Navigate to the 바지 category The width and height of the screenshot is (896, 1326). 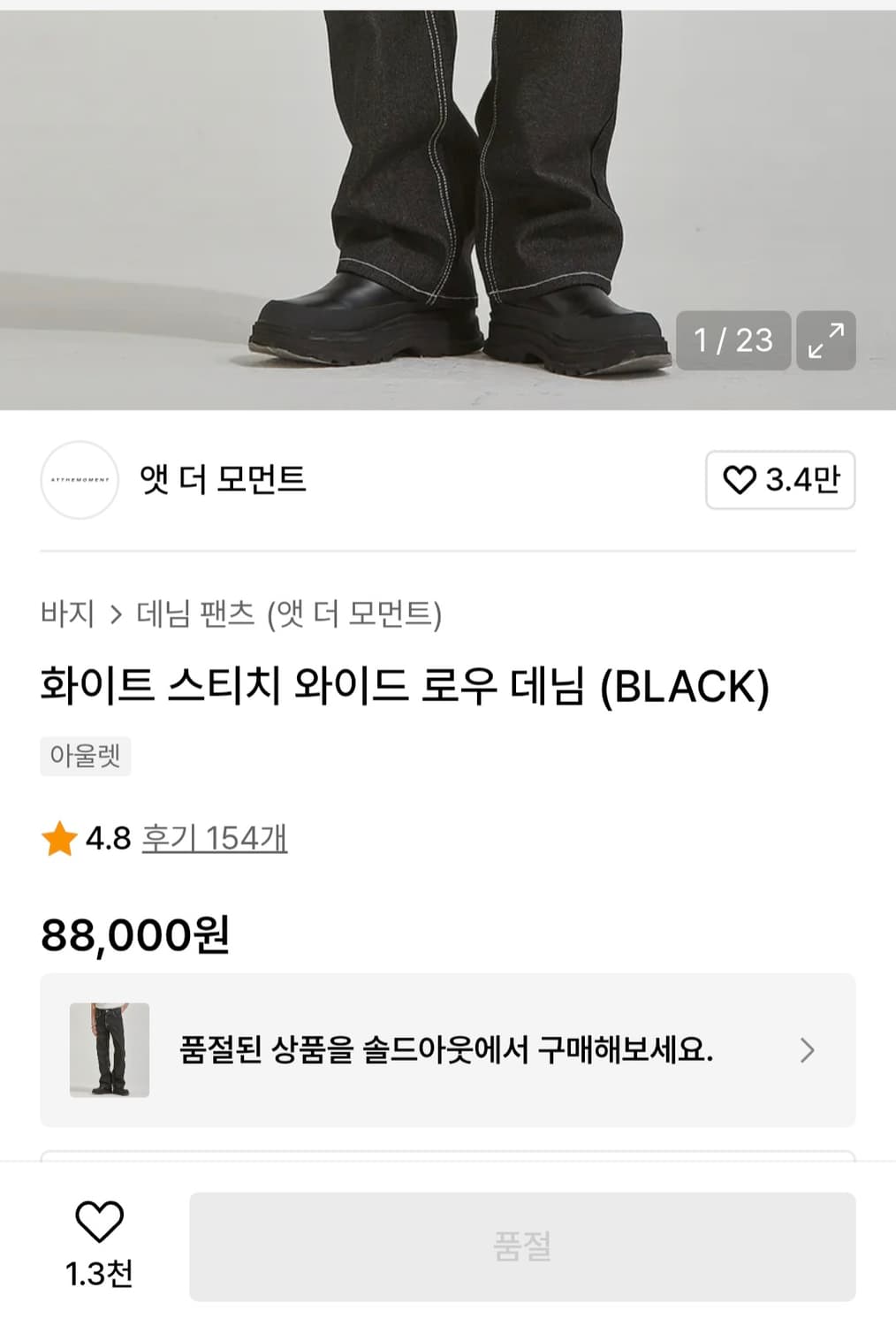click(66, 614)
